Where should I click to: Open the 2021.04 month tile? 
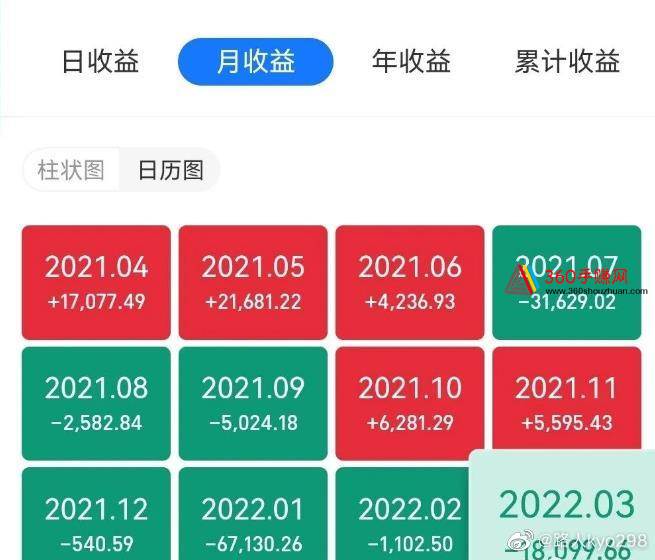tap(96, 282)
